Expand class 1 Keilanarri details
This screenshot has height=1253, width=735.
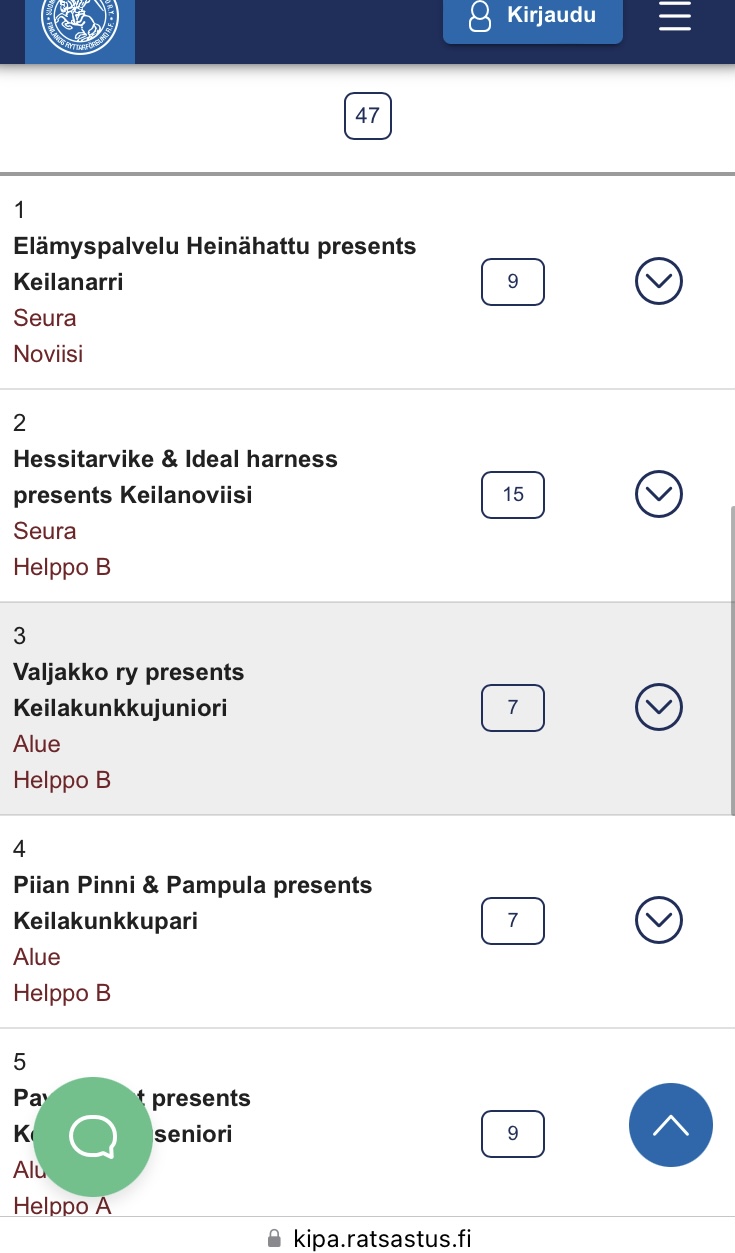pos(659,281)
